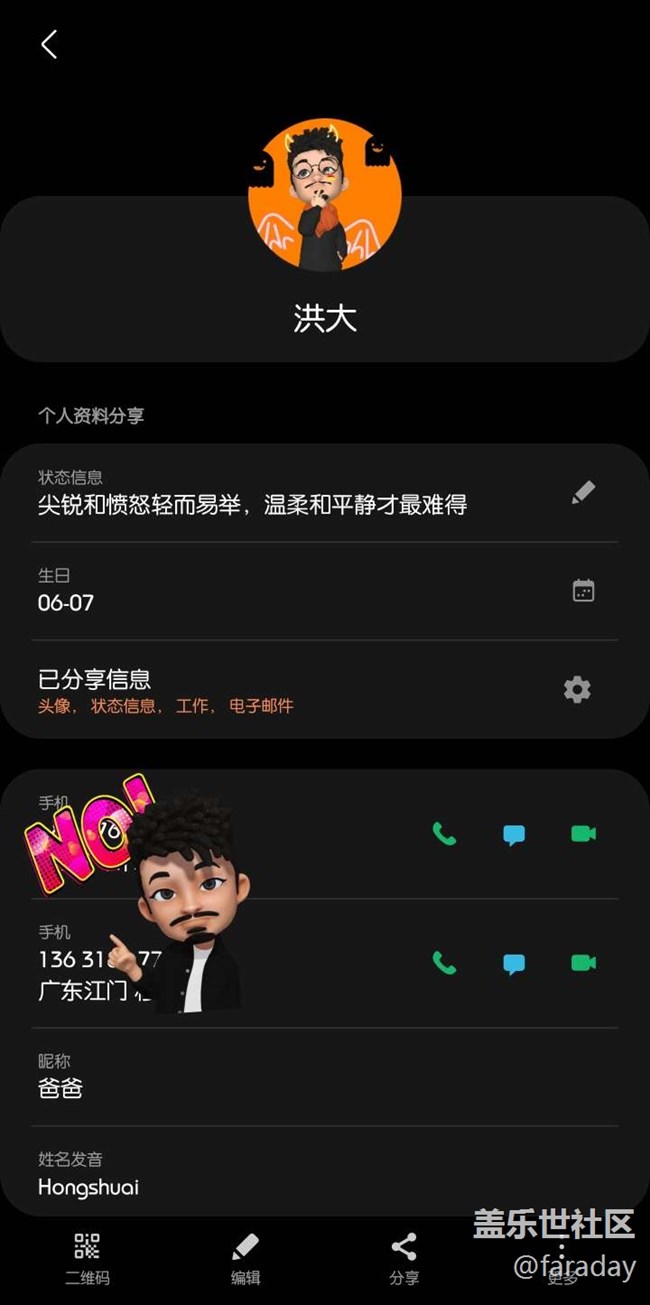This screenshot has width=650, height=1305.
Task: Tap 编辑 to edit the profile
Action: coord(245,1257)
